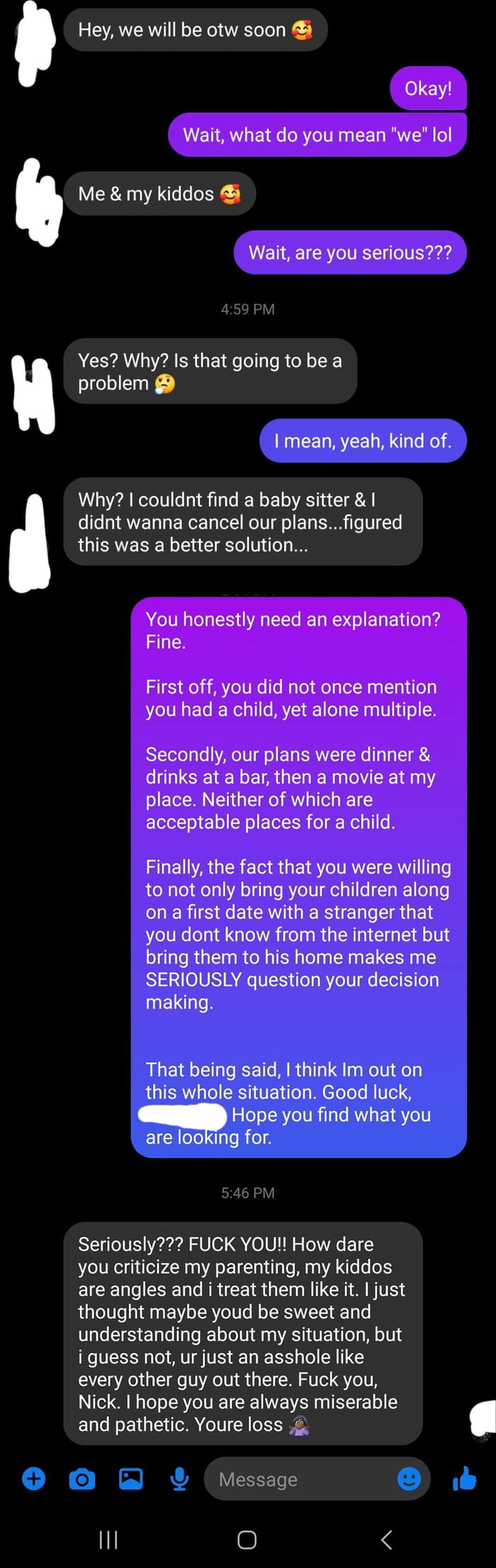
Task: Open the recent apps overview
Action: point(108,1540)
